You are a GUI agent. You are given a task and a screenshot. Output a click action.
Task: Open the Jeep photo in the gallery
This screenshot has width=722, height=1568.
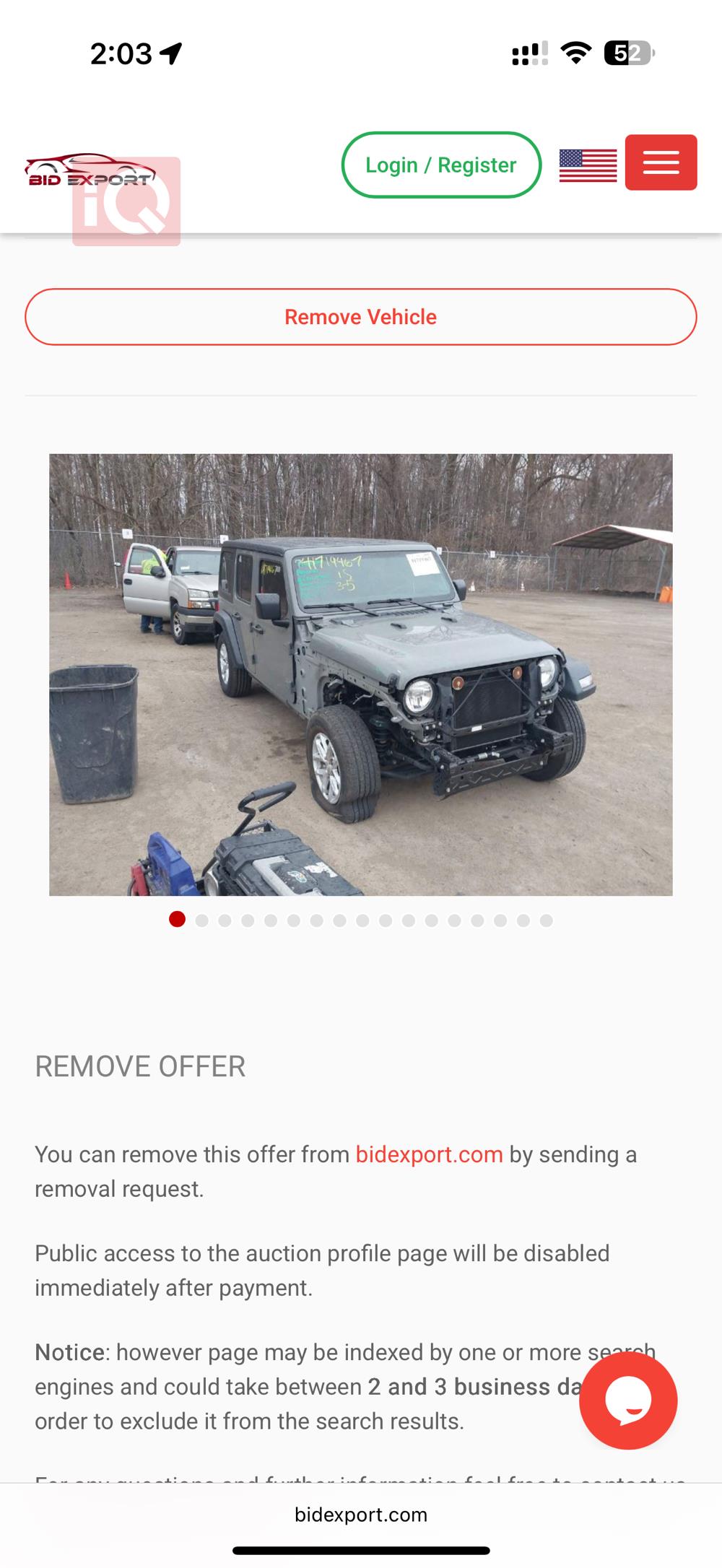361,674
